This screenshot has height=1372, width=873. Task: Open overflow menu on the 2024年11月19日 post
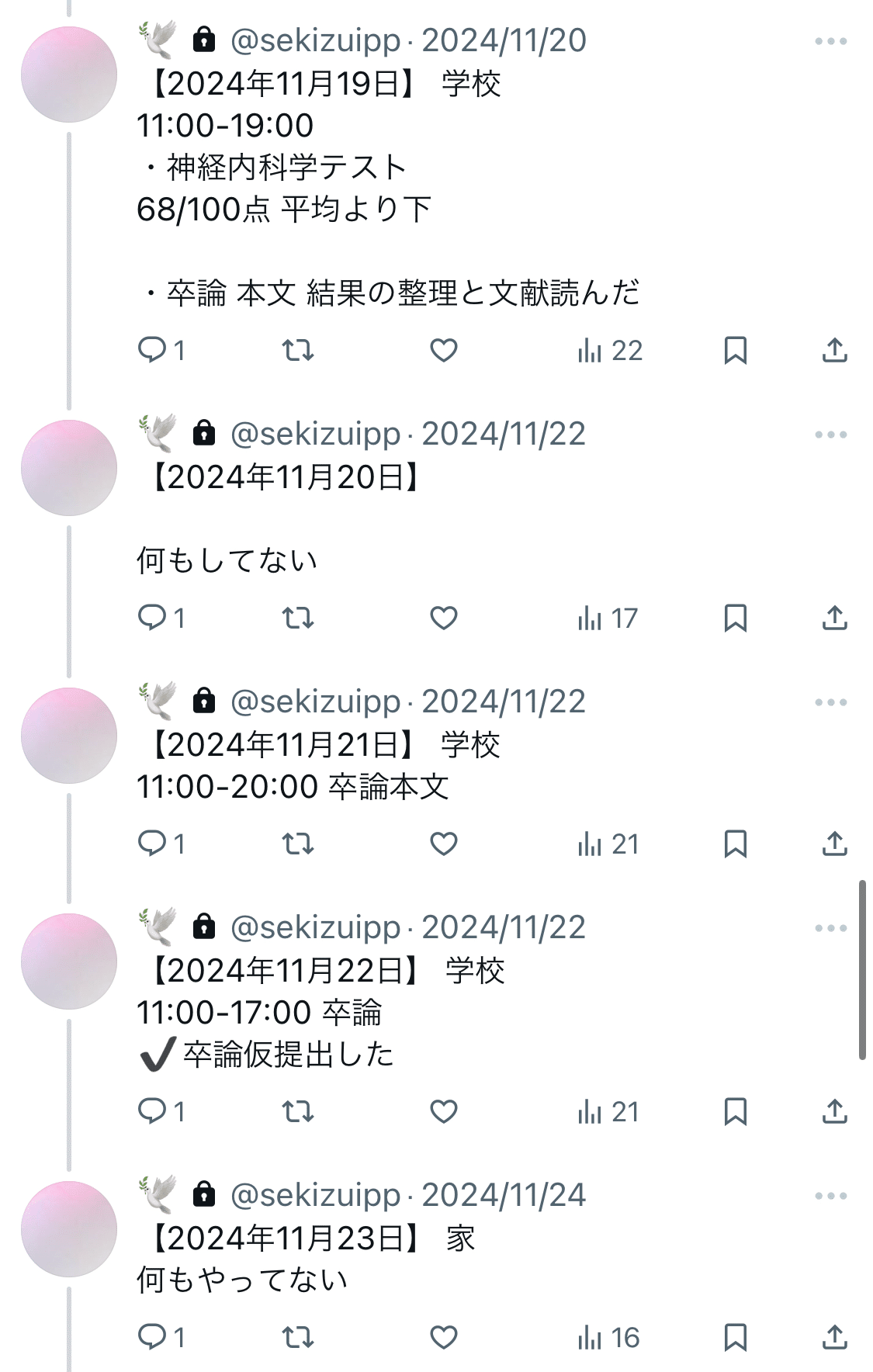(x=830, y=41)
